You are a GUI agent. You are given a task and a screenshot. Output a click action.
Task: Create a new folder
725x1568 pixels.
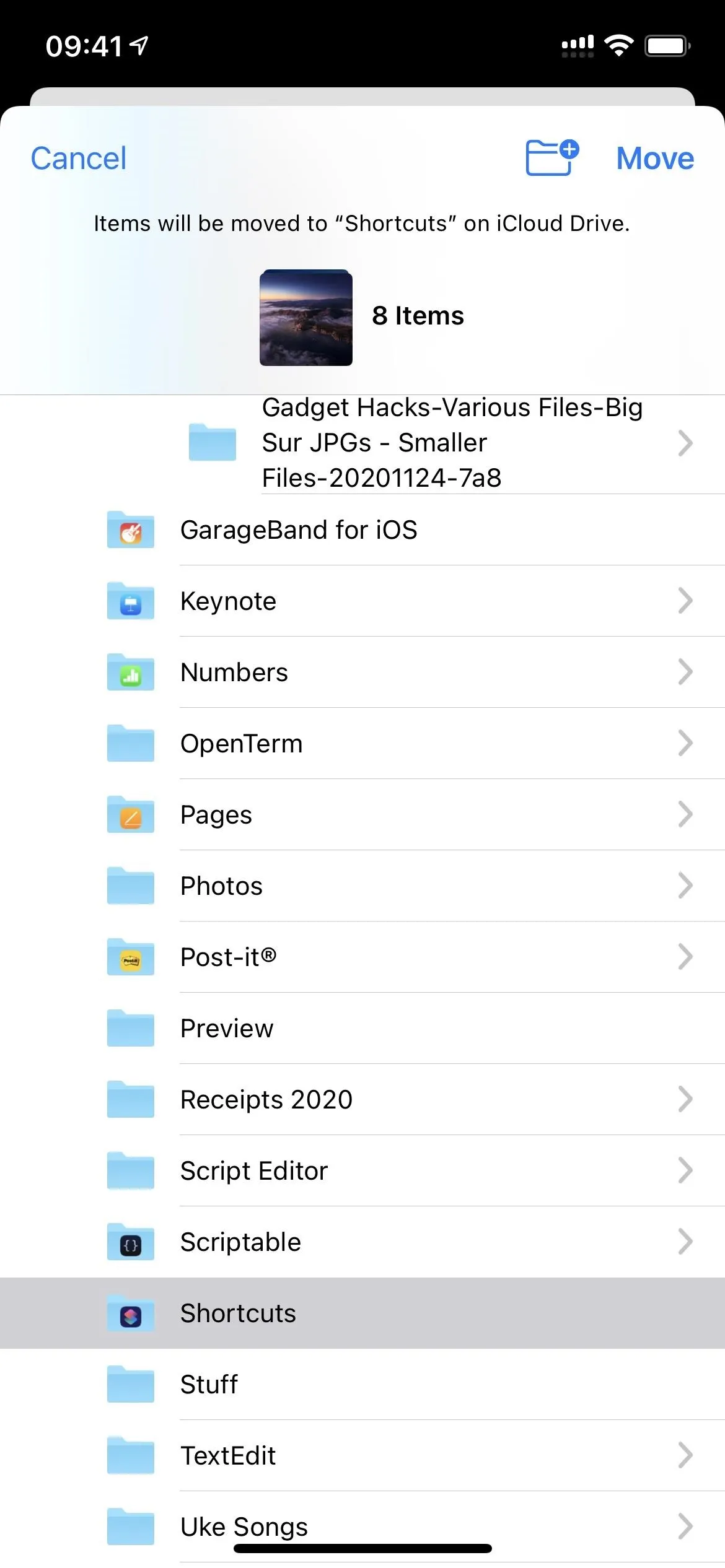click(552, 157)
